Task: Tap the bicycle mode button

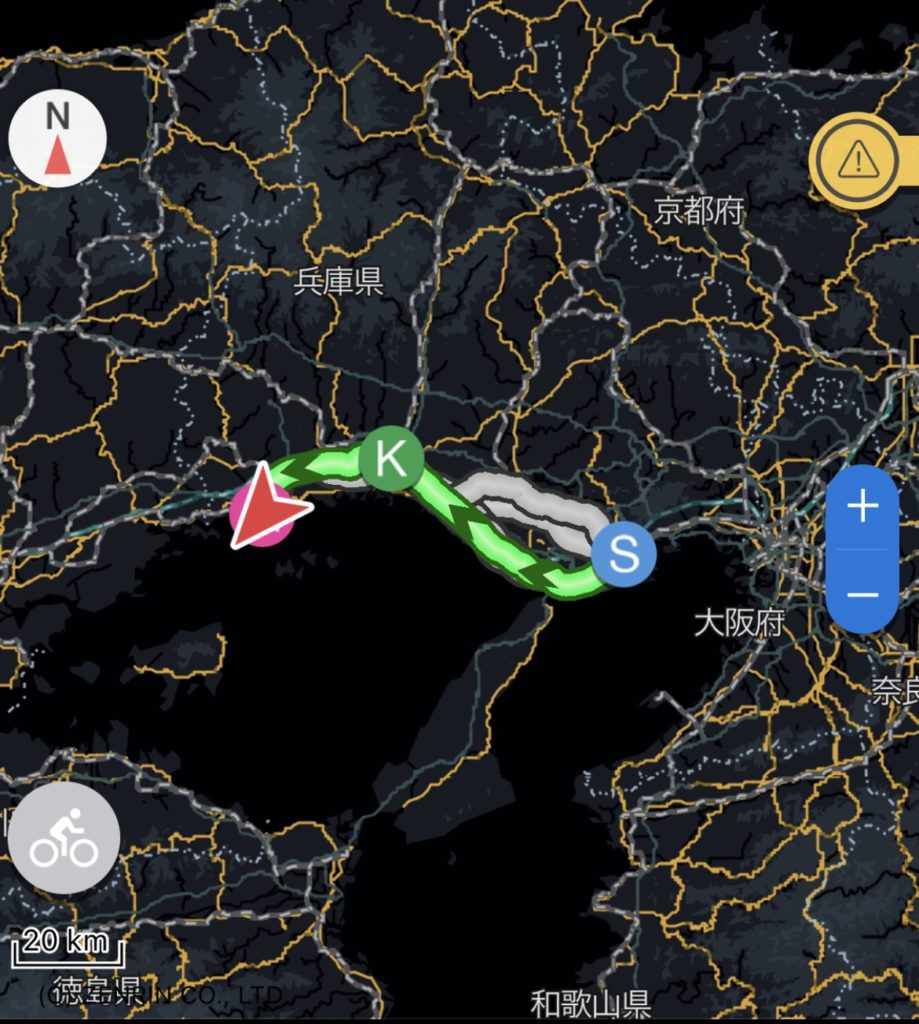Action: click(64, 838)
